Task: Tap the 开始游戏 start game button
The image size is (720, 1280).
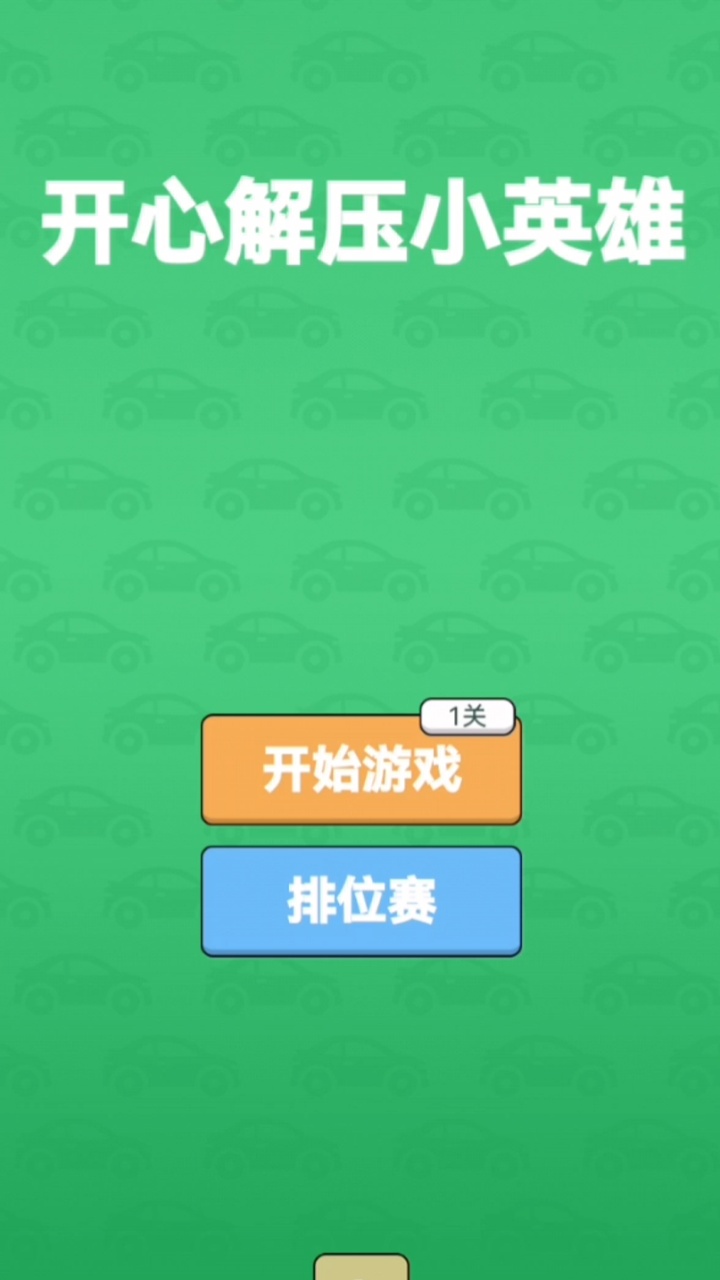Action: coord(361,771)
